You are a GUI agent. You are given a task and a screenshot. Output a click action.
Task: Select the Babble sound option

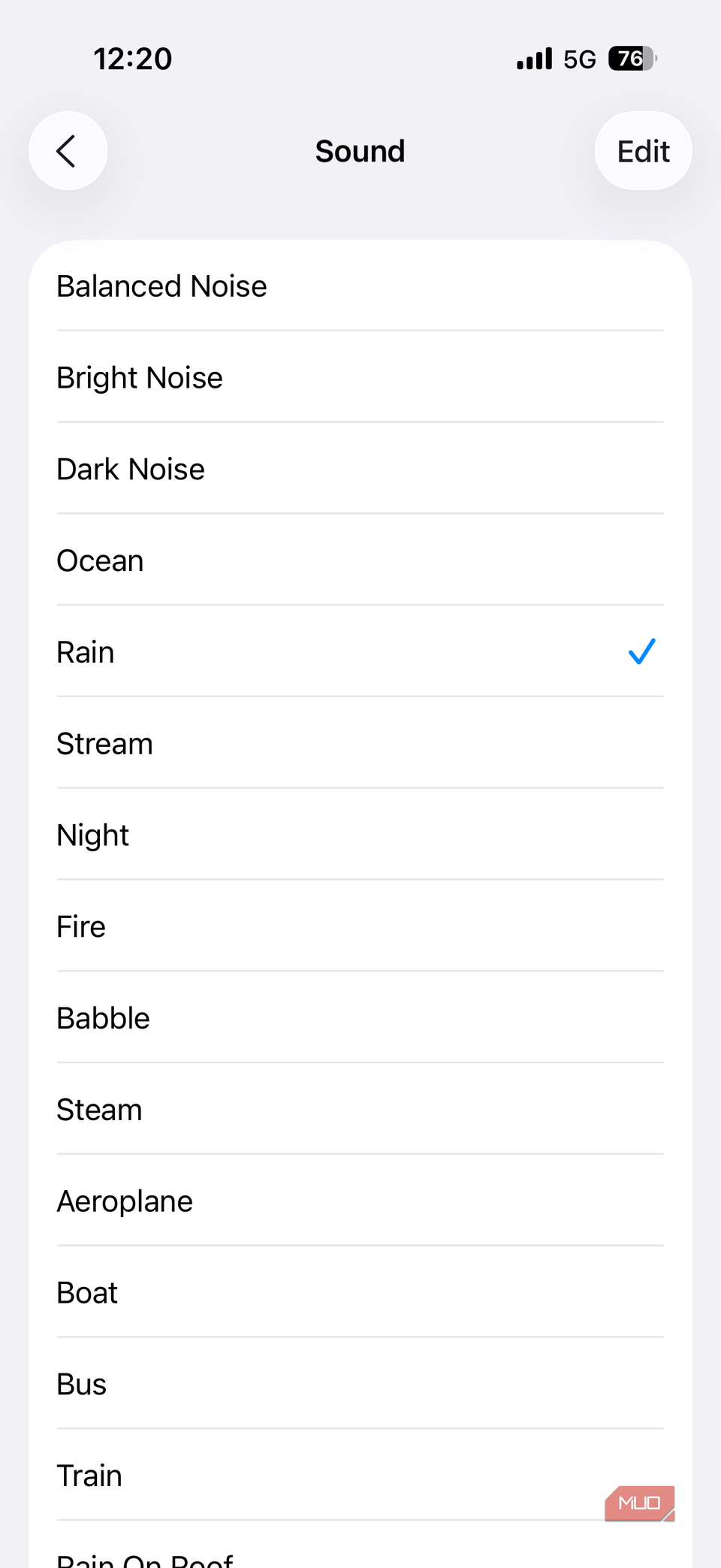(x=102, y=1017)
